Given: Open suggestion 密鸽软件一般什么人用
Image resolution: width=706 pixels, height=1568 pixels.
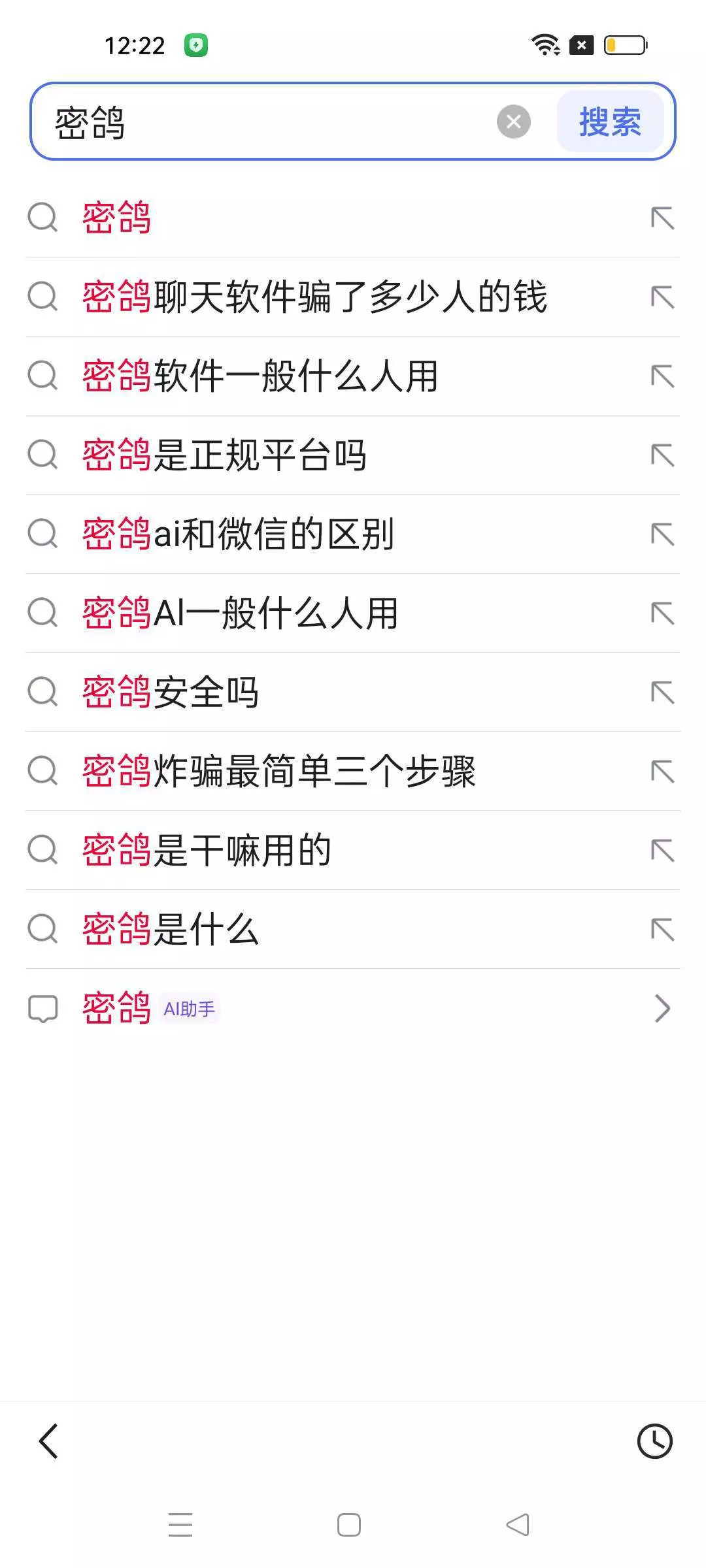Looking at the screenshot, I should click(260, 376).
